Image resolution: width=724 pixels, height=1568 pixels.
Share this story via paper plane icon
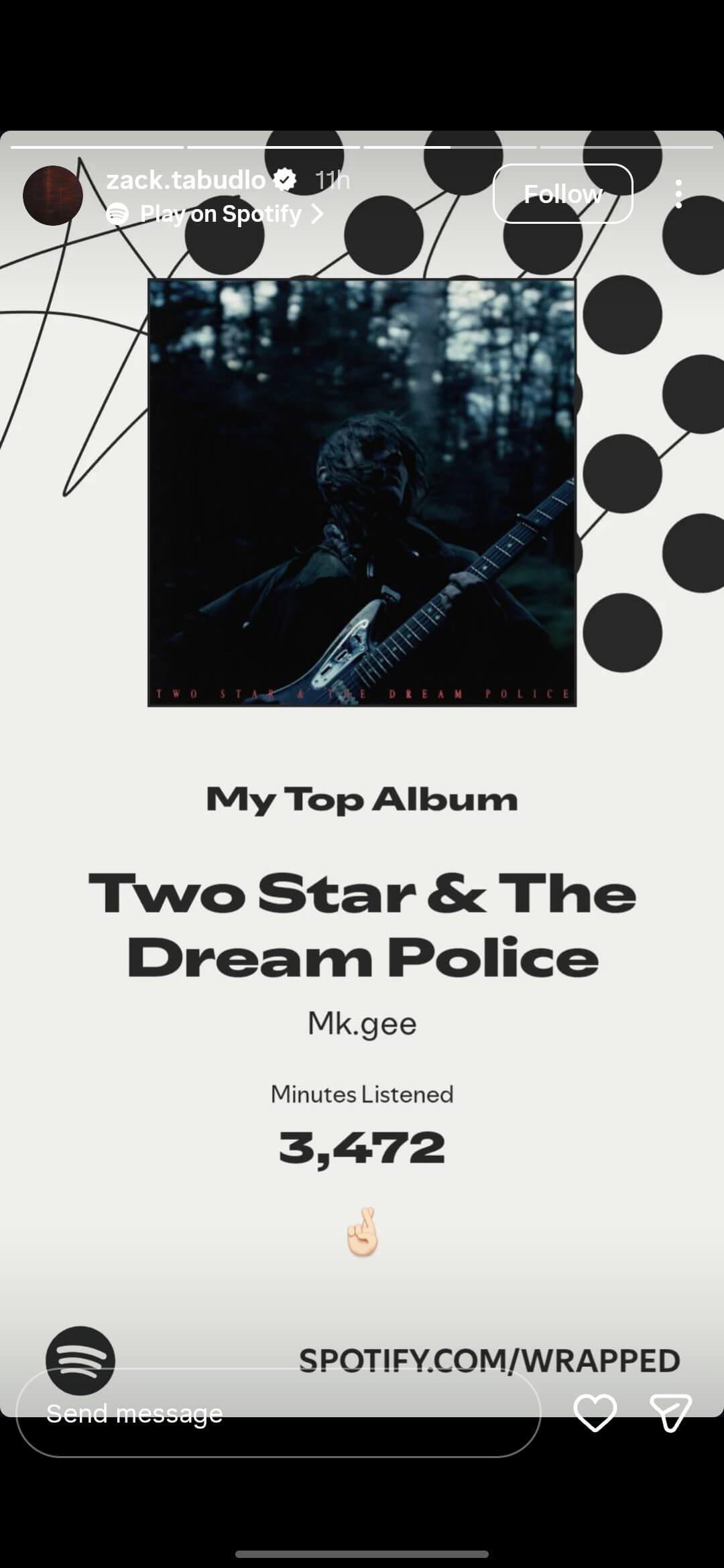pos(670,1413)
